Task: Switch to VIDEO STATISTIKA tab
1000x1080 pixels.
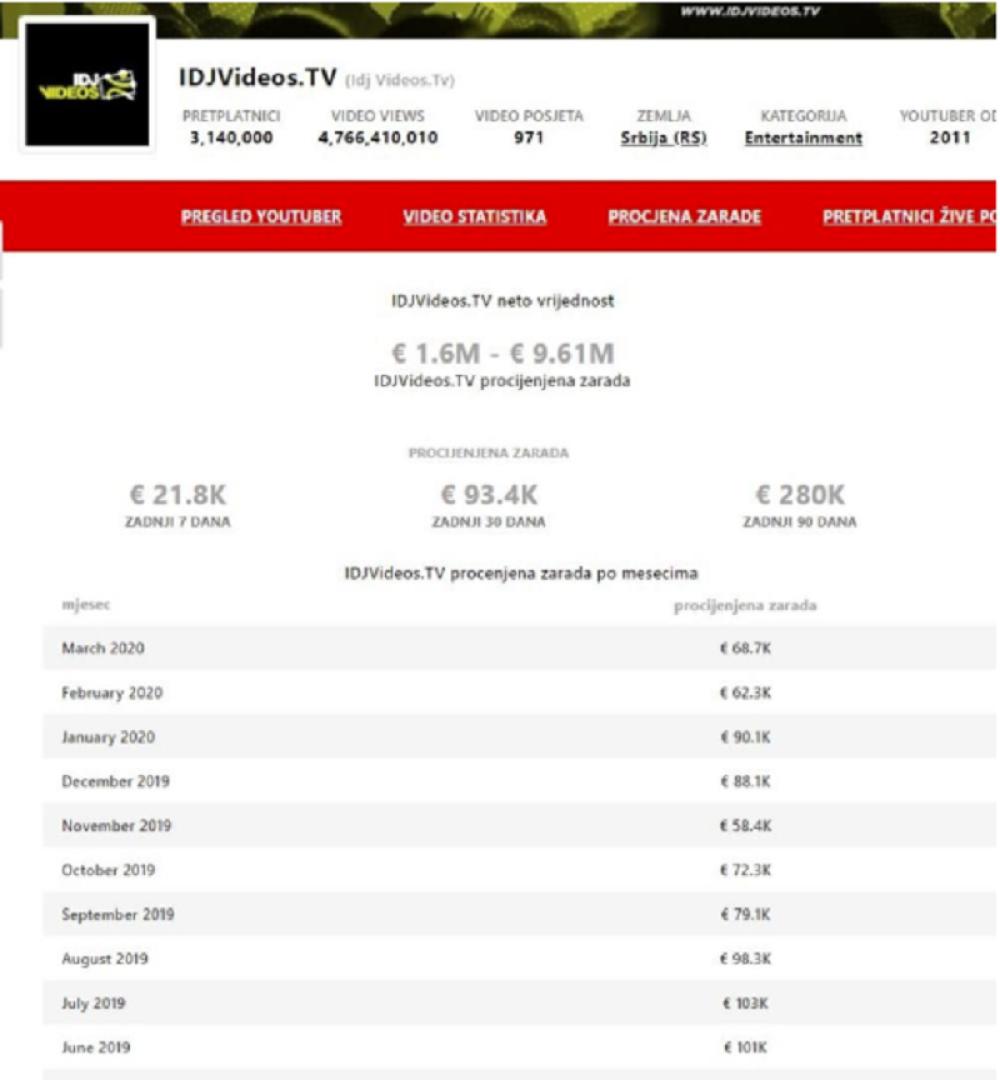Action: (475, 217)
